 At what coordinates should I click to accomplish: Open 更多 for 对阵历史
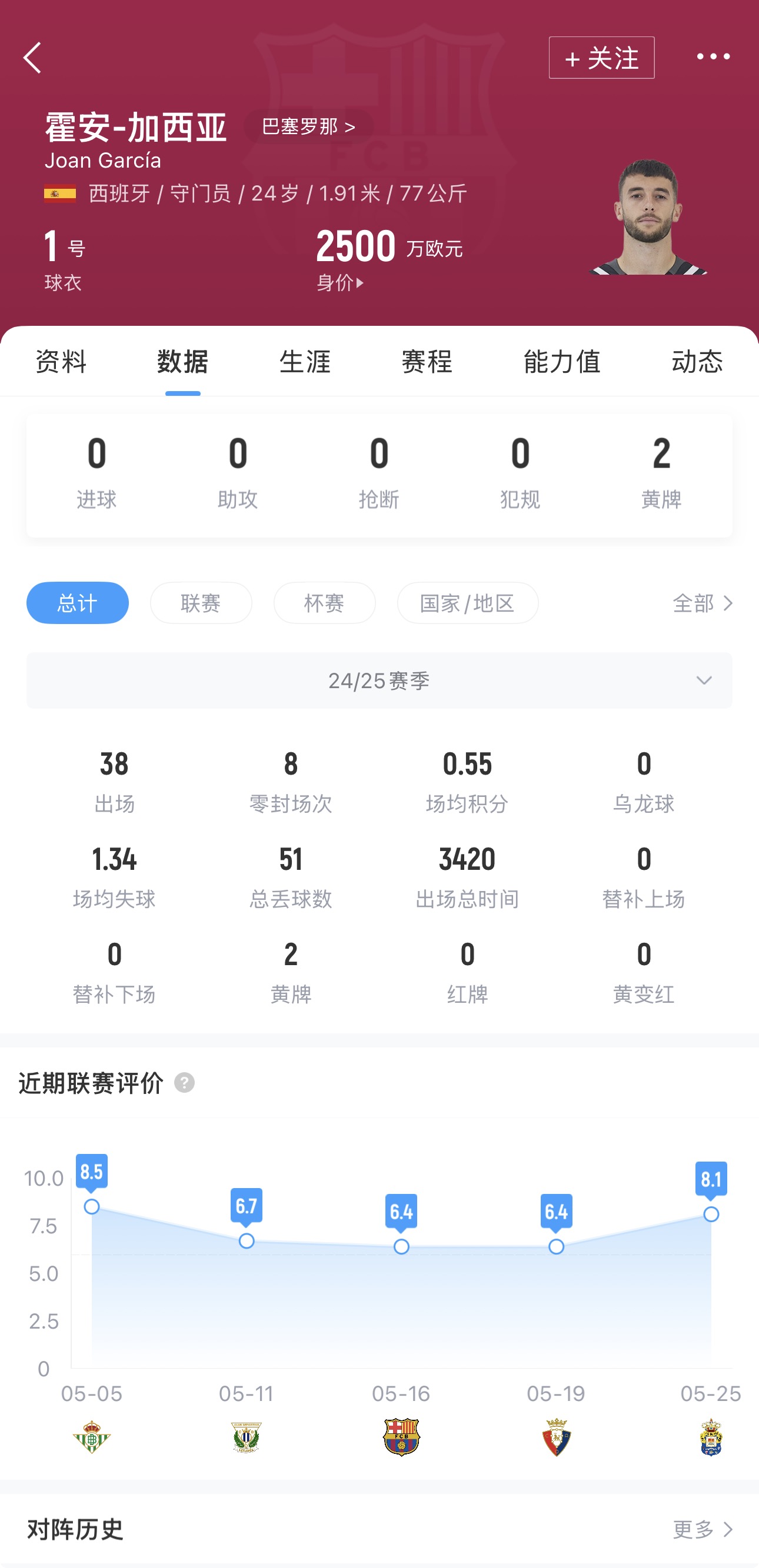(703, 1529)
